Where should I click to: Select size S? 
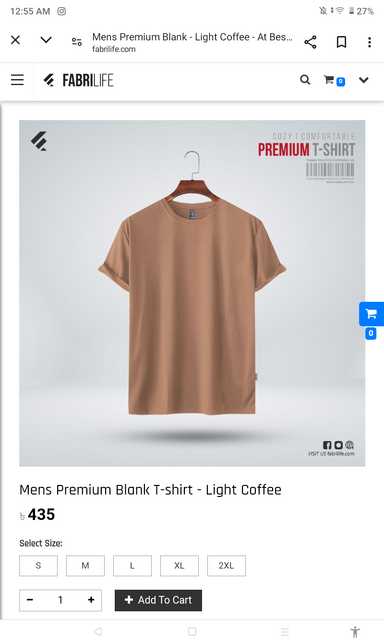[38, 566]
